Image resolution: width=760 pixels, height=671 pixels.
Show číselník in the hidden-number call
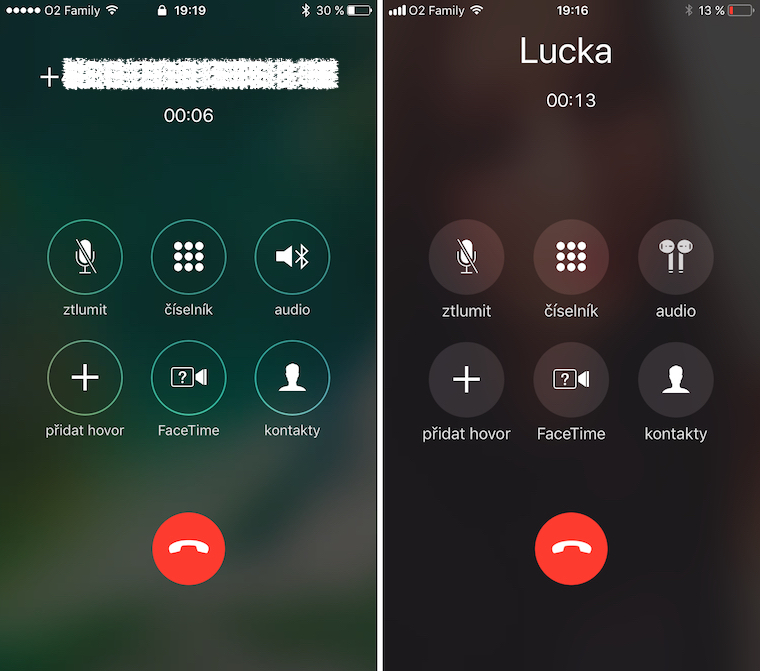point(189,257)
